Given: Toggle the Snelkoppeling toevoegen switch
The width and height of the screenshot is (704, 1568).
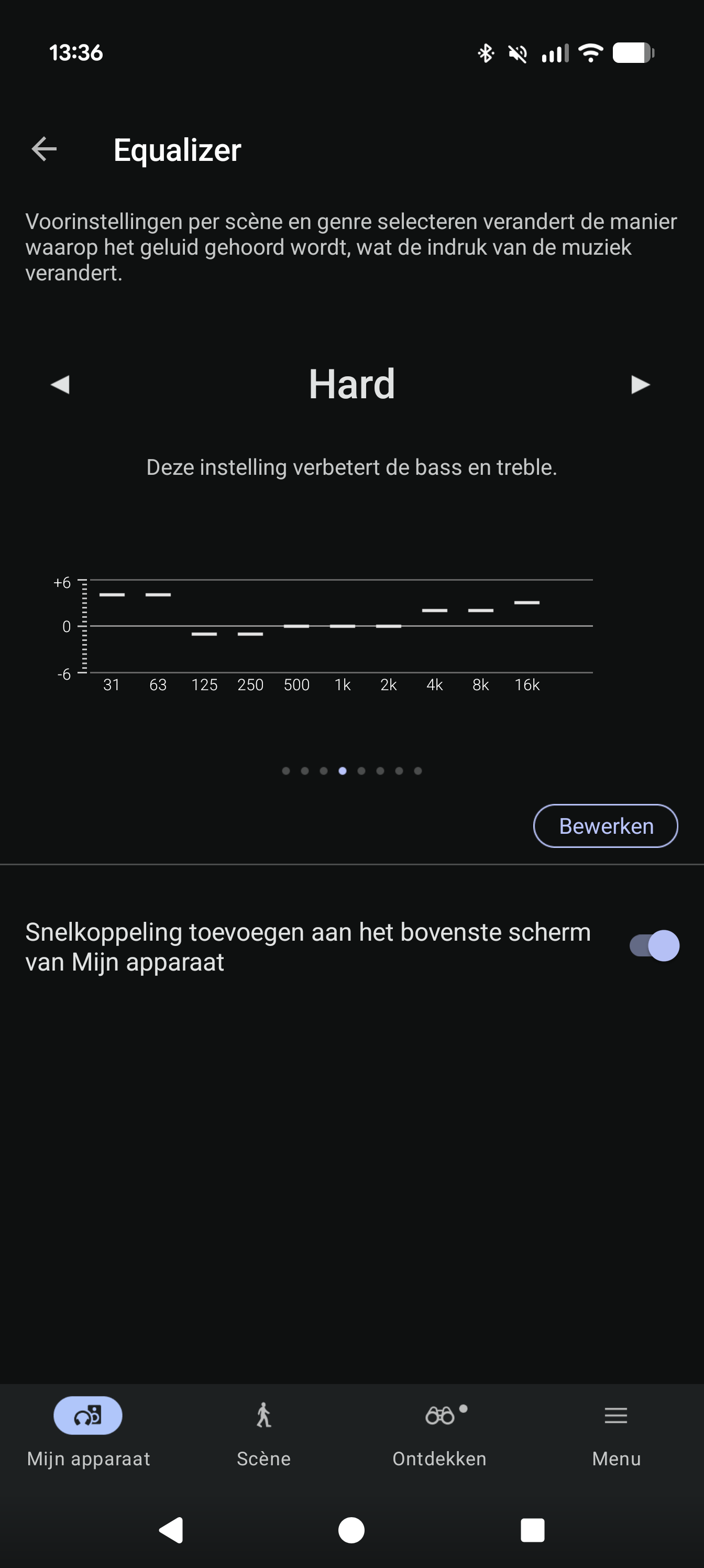Looking at the screenshot, I should coord(654,945).
